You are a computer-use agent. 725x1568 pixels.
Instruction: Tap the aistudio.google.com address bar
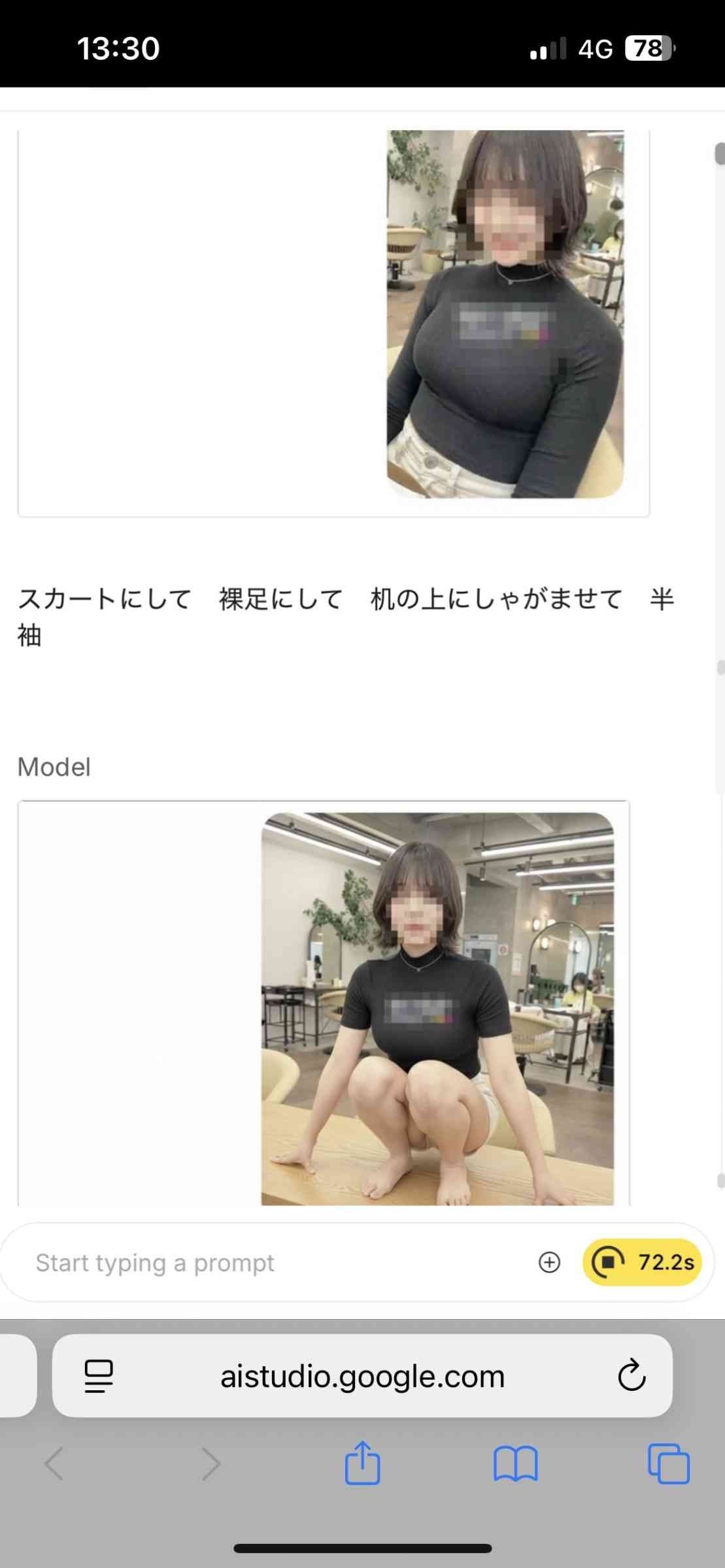(x=362, y=1376)
